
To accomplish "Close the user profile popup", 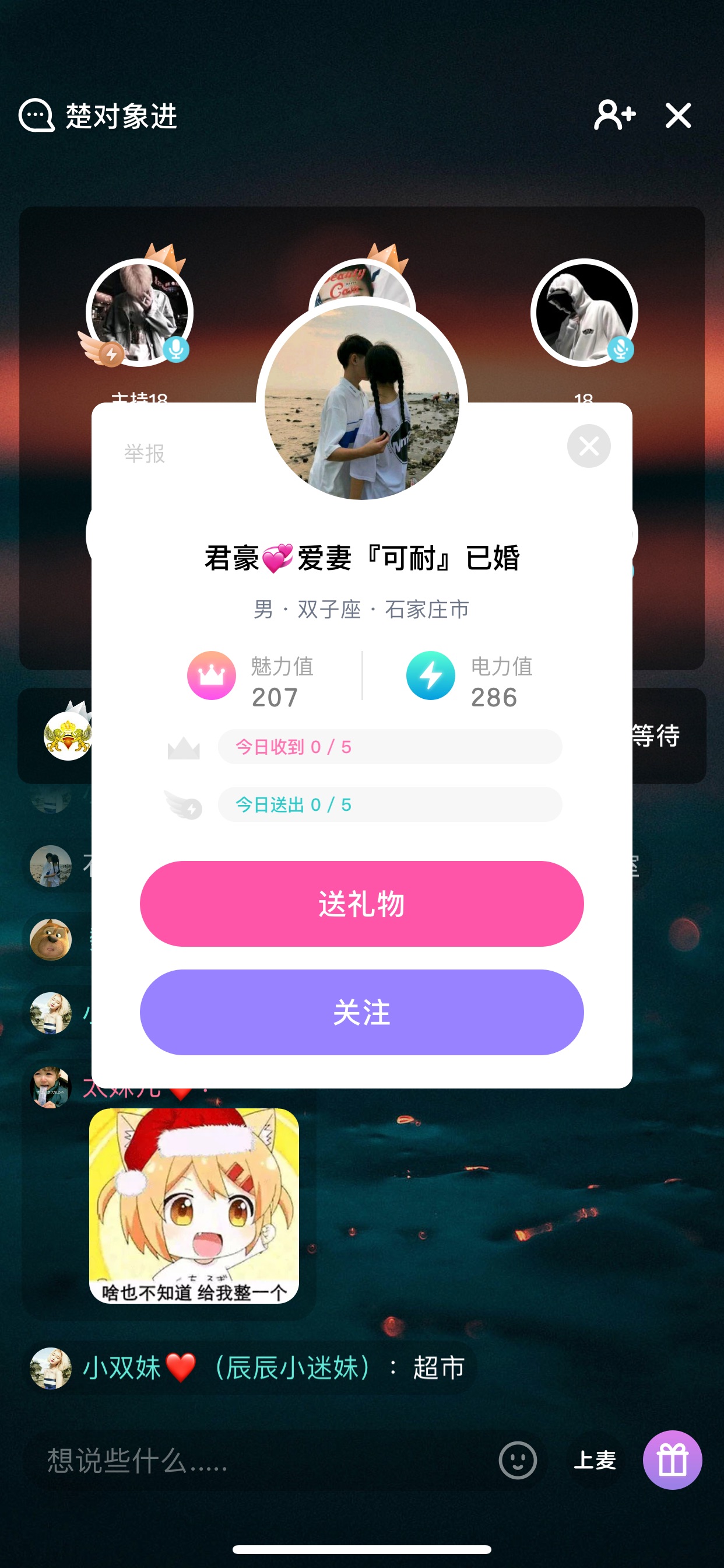I will [x=588, y=446].
